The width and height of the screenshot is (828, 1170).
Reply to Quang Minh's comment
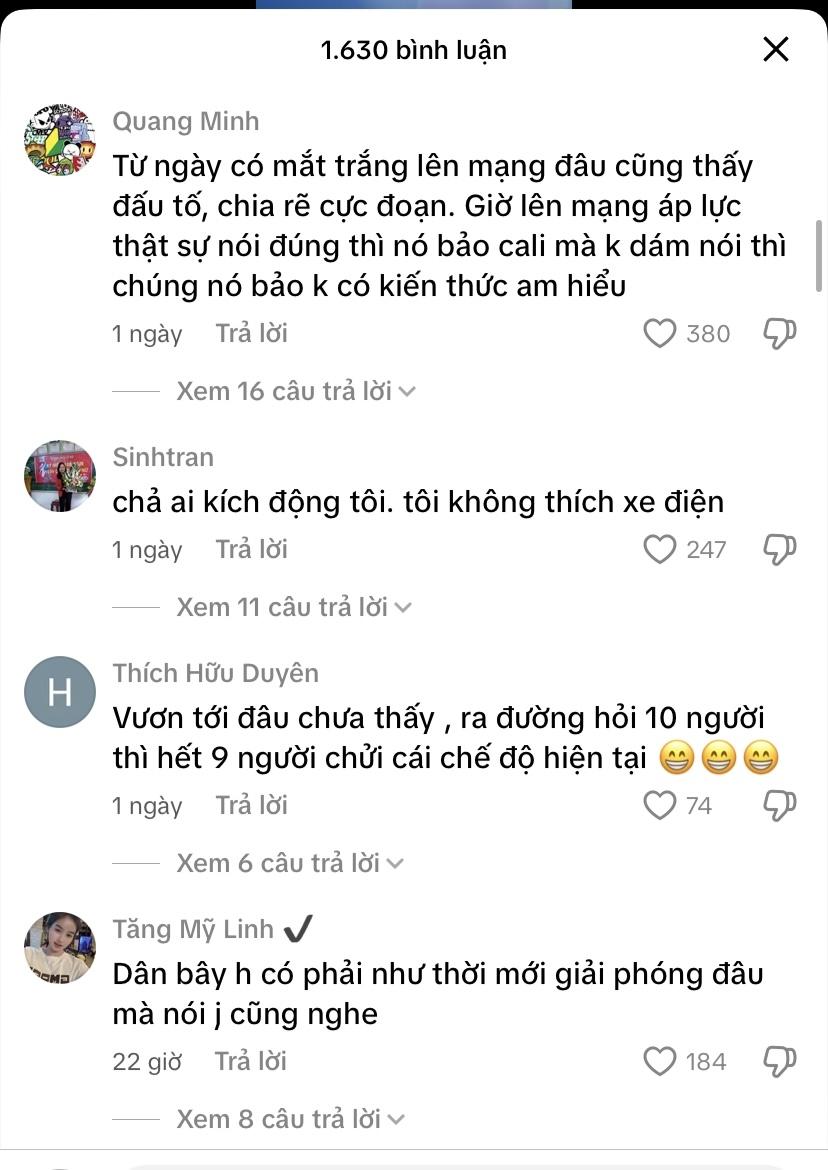251,333
